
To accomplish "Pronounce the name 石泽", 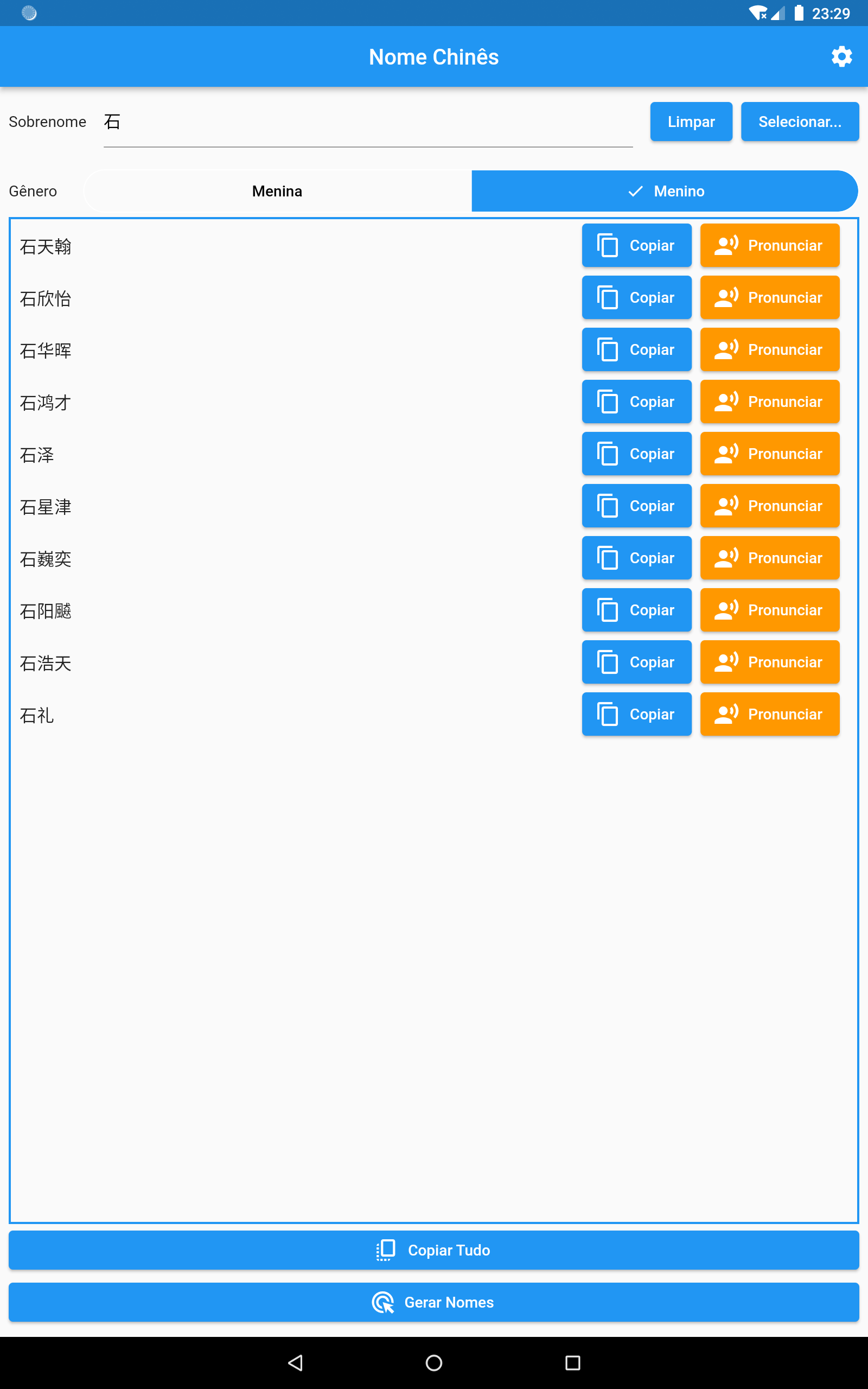I will [x=770, y=454].
